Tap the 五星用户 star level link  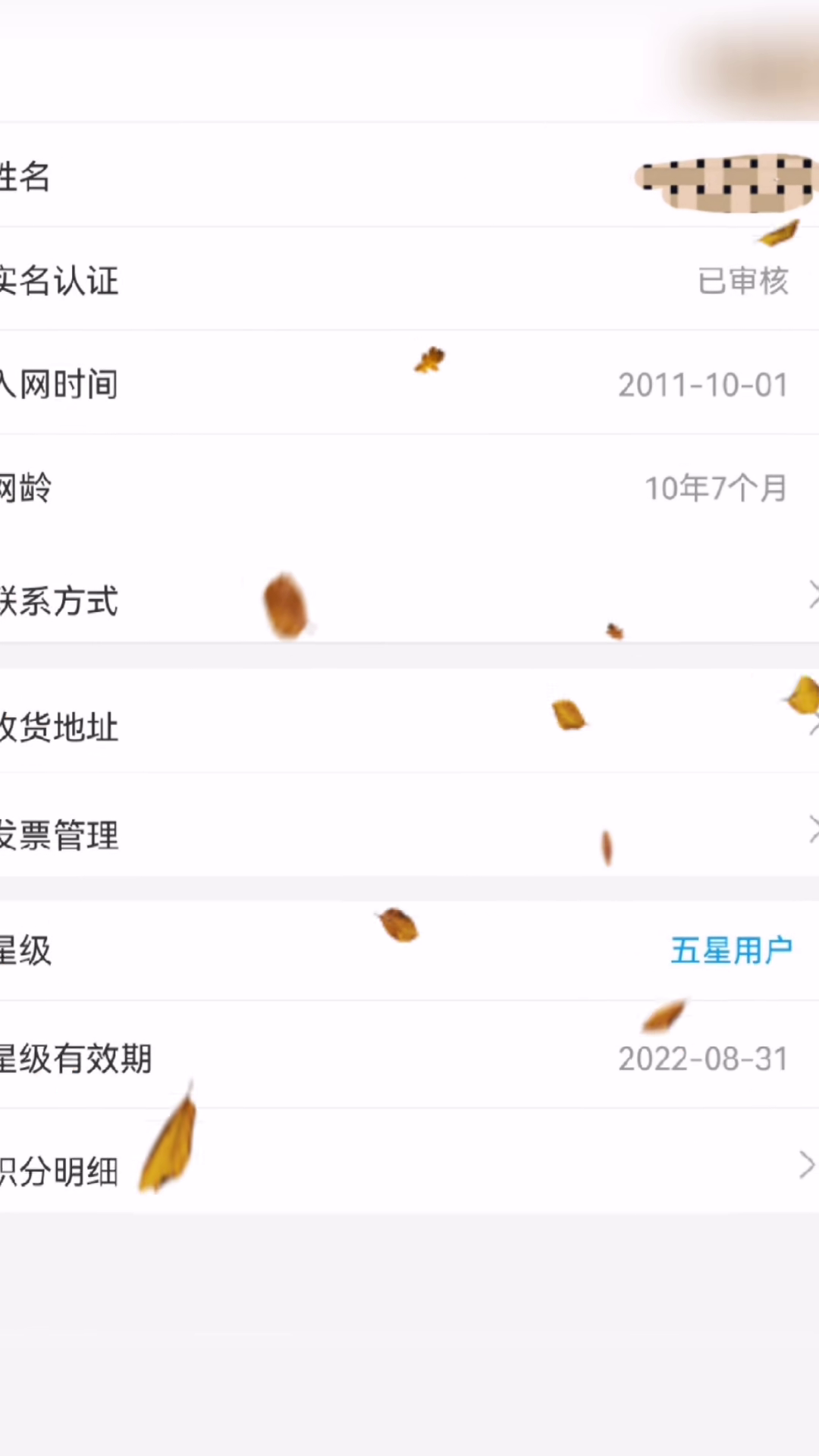(x=731, y=950)
